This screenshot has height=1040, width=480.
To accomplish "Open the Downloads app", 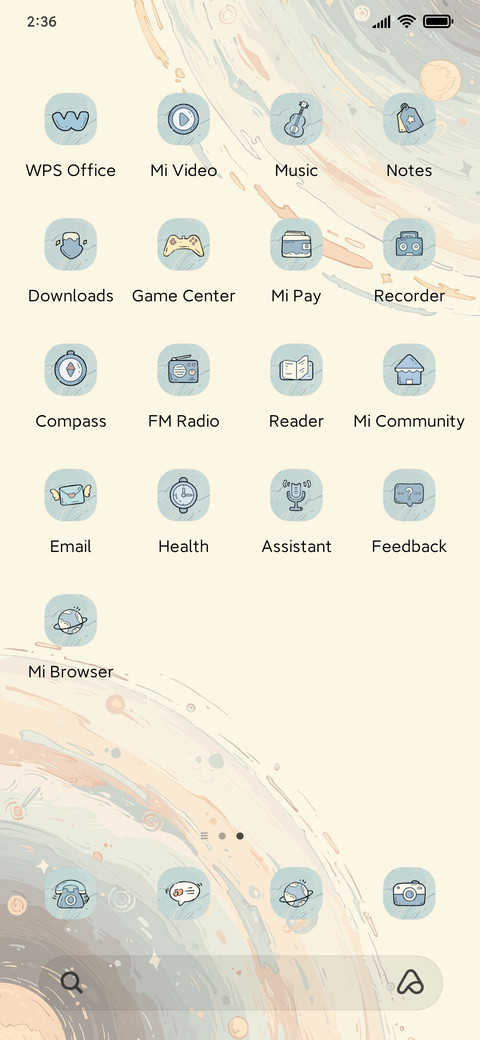I will coord(70,245).
